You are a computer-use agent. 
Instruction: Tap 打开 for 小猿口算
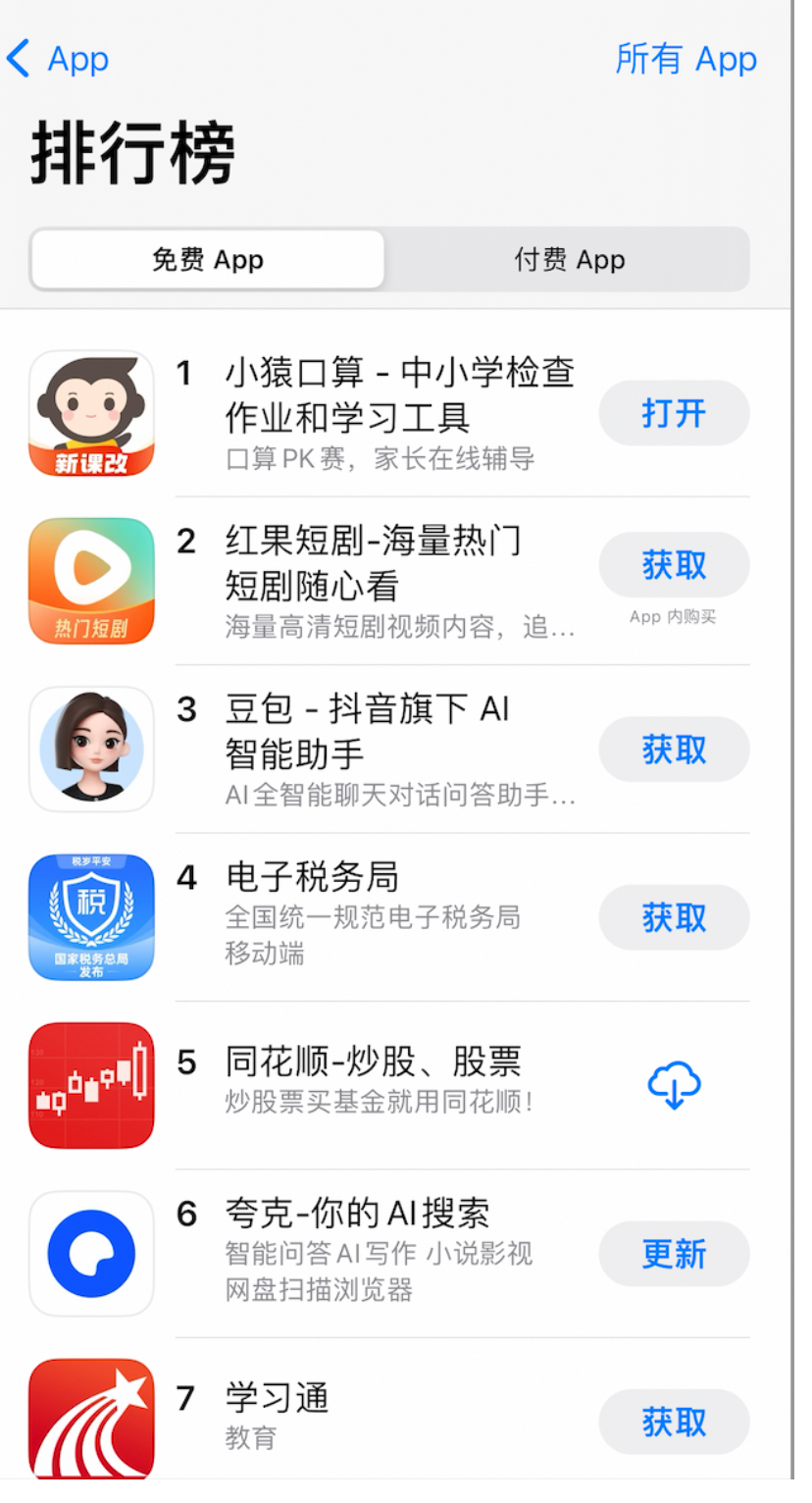tap(674, 413)
